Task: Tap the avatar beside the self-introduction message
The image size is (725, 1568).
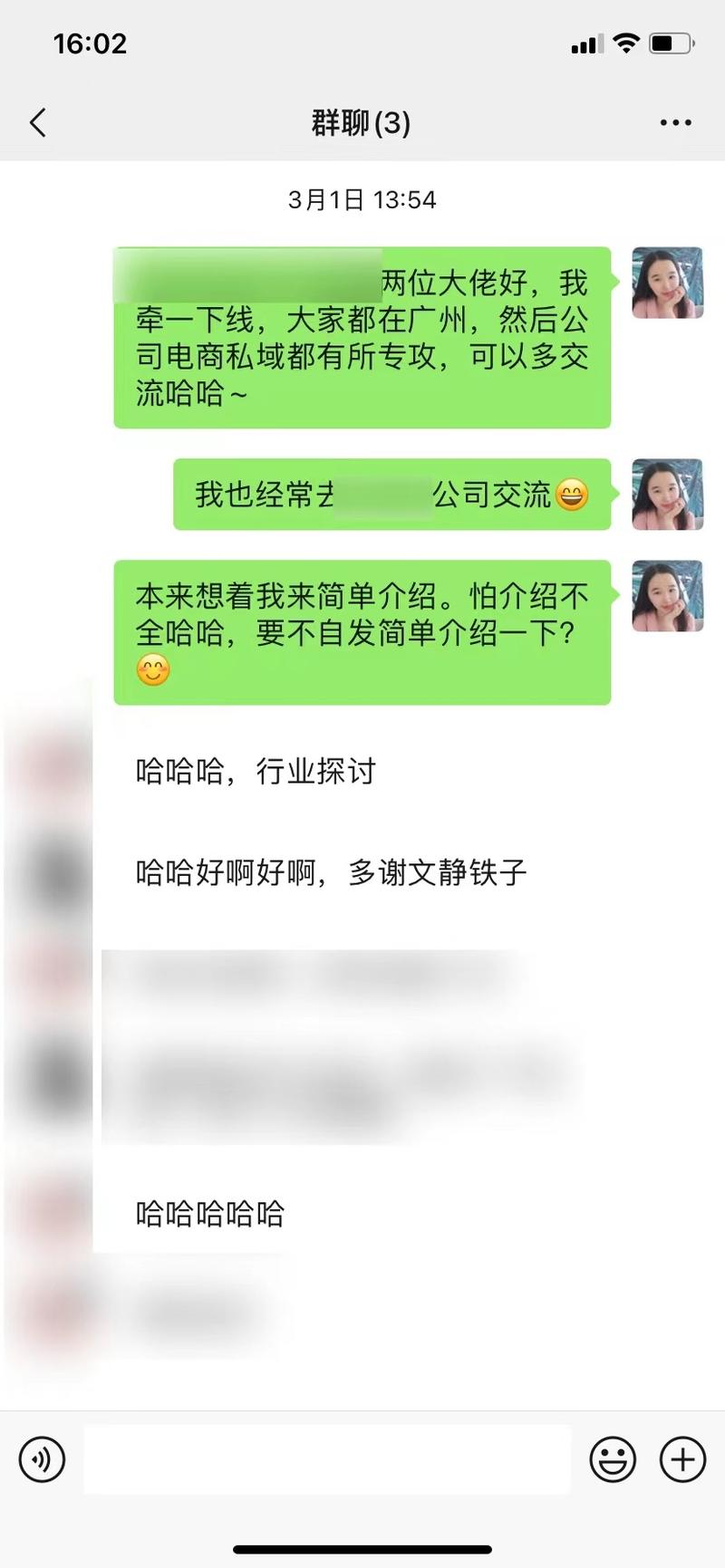Action: pyautogui.click(x=666, y=594)
